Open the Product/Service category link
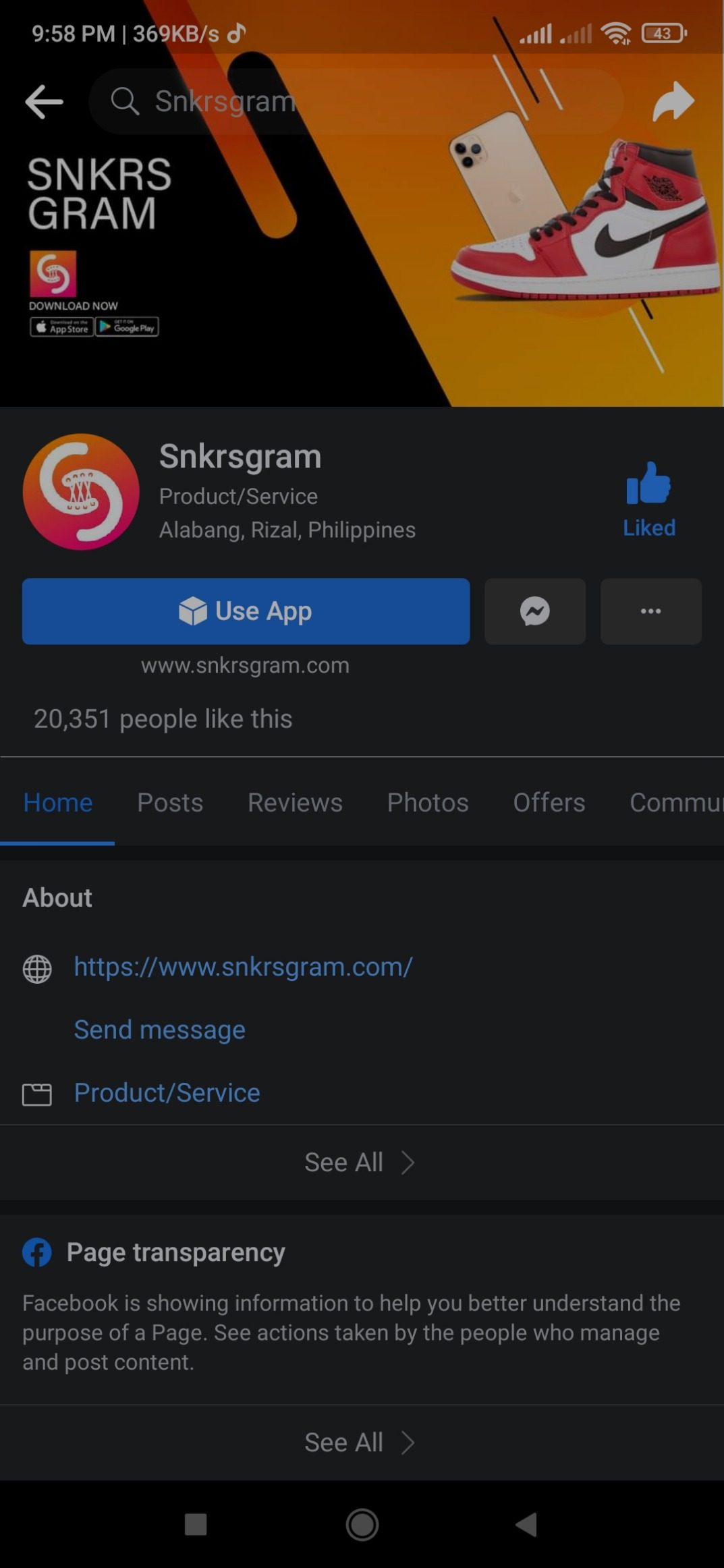Image resolution: width=724 pixels, height=1568 pixels. pyautogui.click(x=167, y=1092)
